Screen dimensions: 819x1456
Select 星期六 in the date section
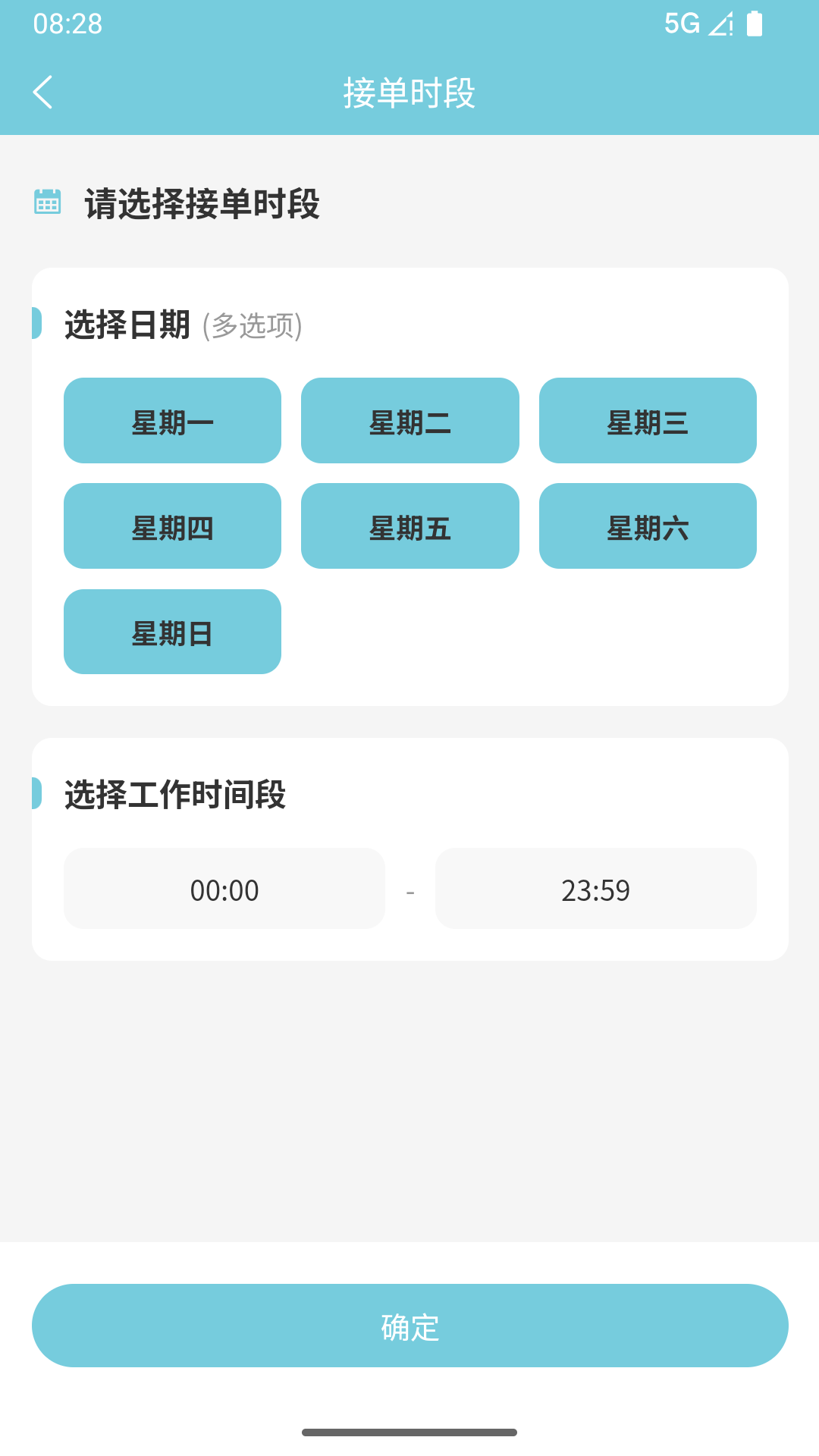[x=648, y=526]
